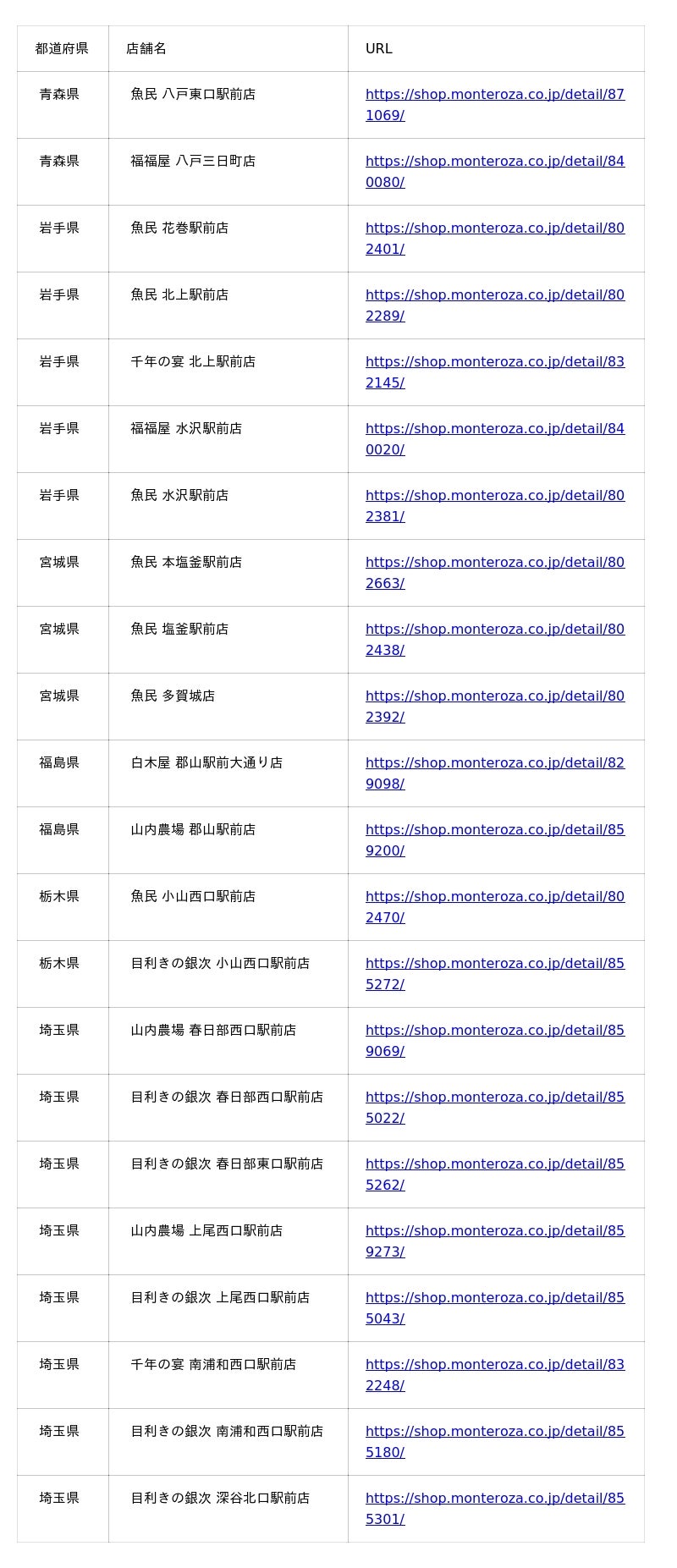Visit the URL for 目利きの銀次 南浦和西口駅前店
677x1568 pixels.
pos(495,1442)
